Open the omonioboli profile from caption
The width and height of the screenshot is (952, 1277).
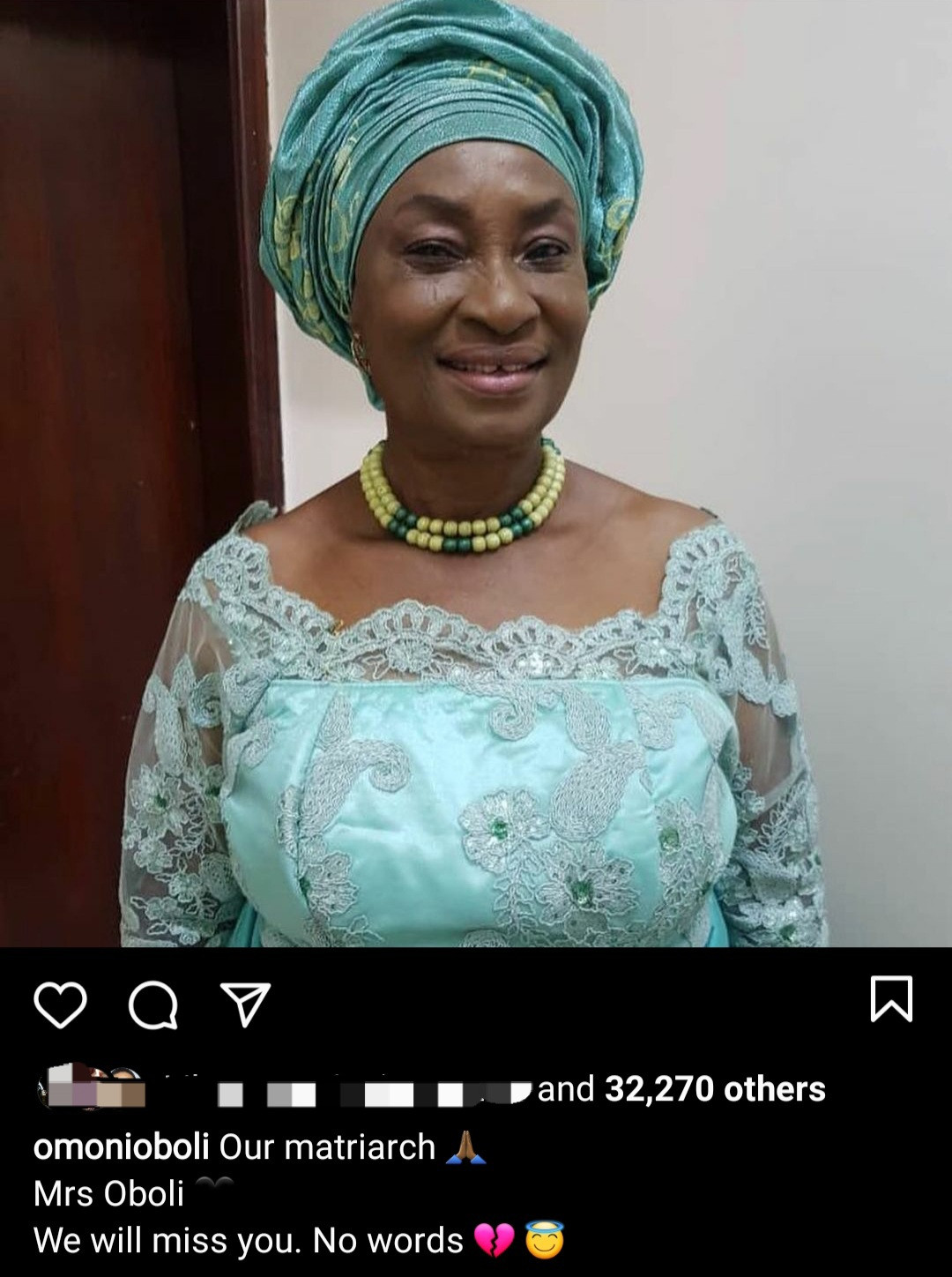point(121,1146)
